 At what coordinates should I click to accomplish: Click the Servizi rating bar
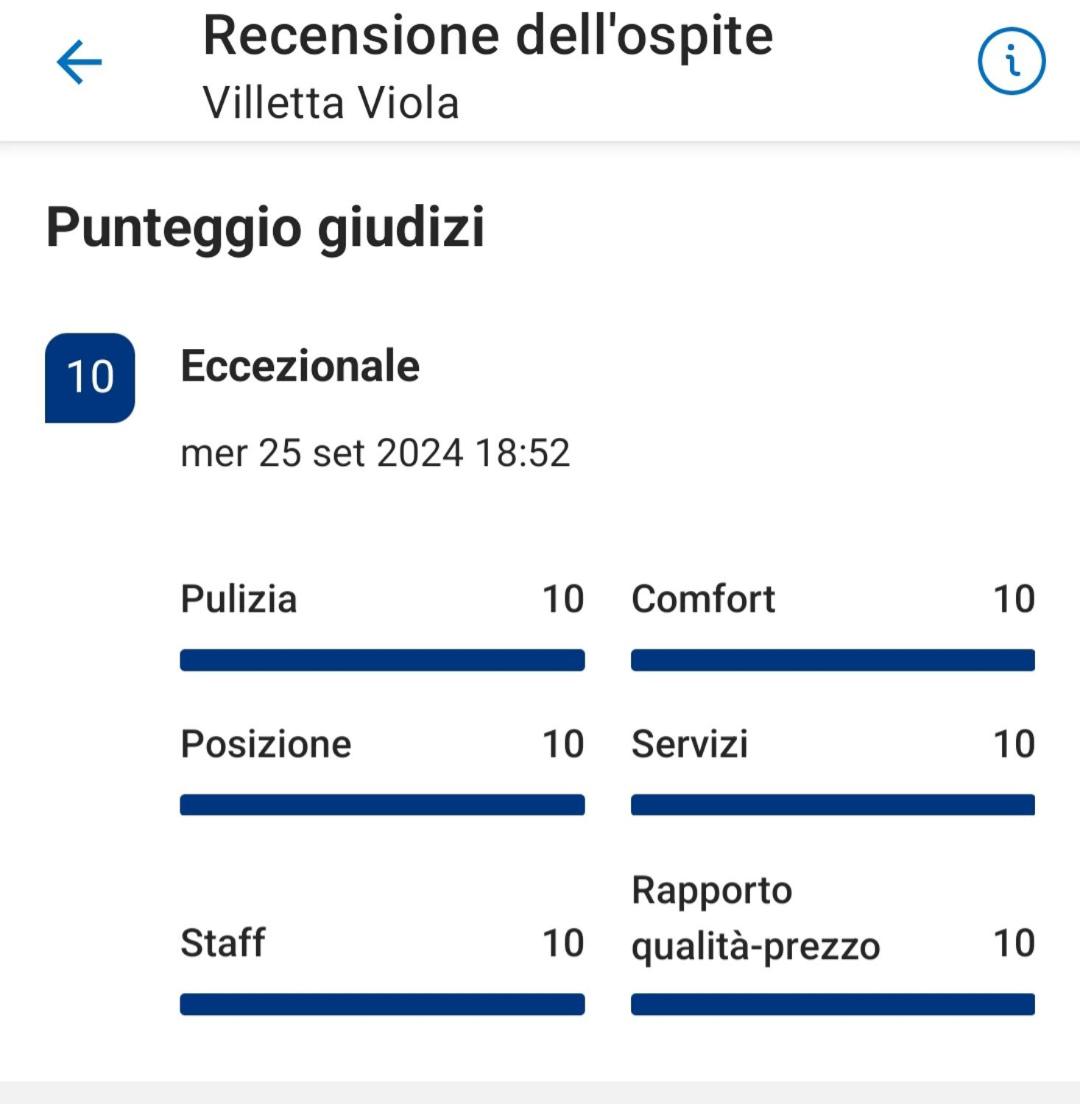pos(833,803)
